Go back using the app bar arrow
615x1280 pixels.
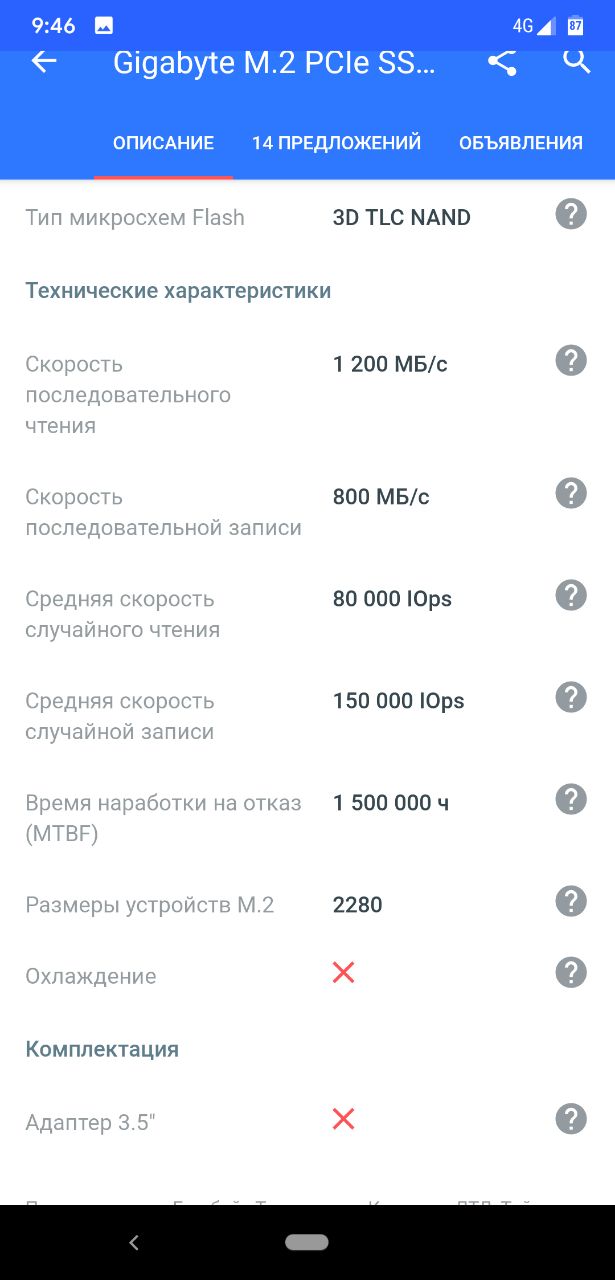click(44, 62)
